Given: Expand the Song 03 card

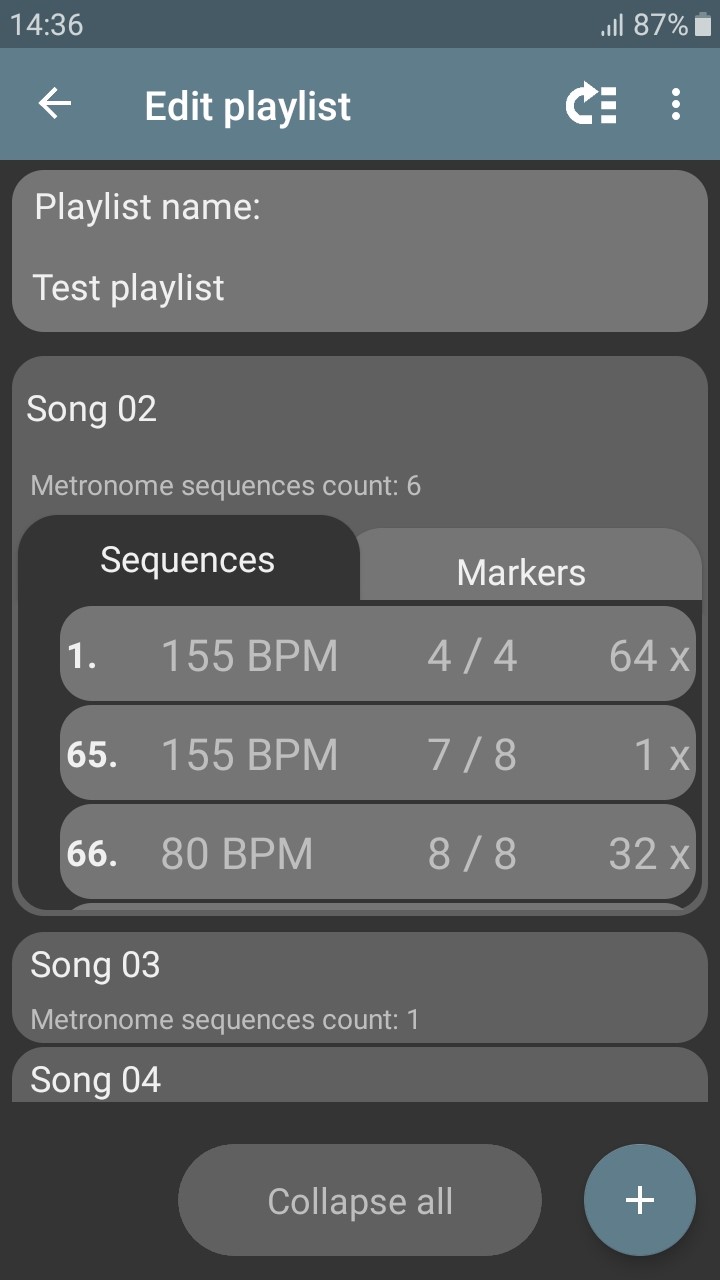Looking at the screenshot, I should [360, 988].
